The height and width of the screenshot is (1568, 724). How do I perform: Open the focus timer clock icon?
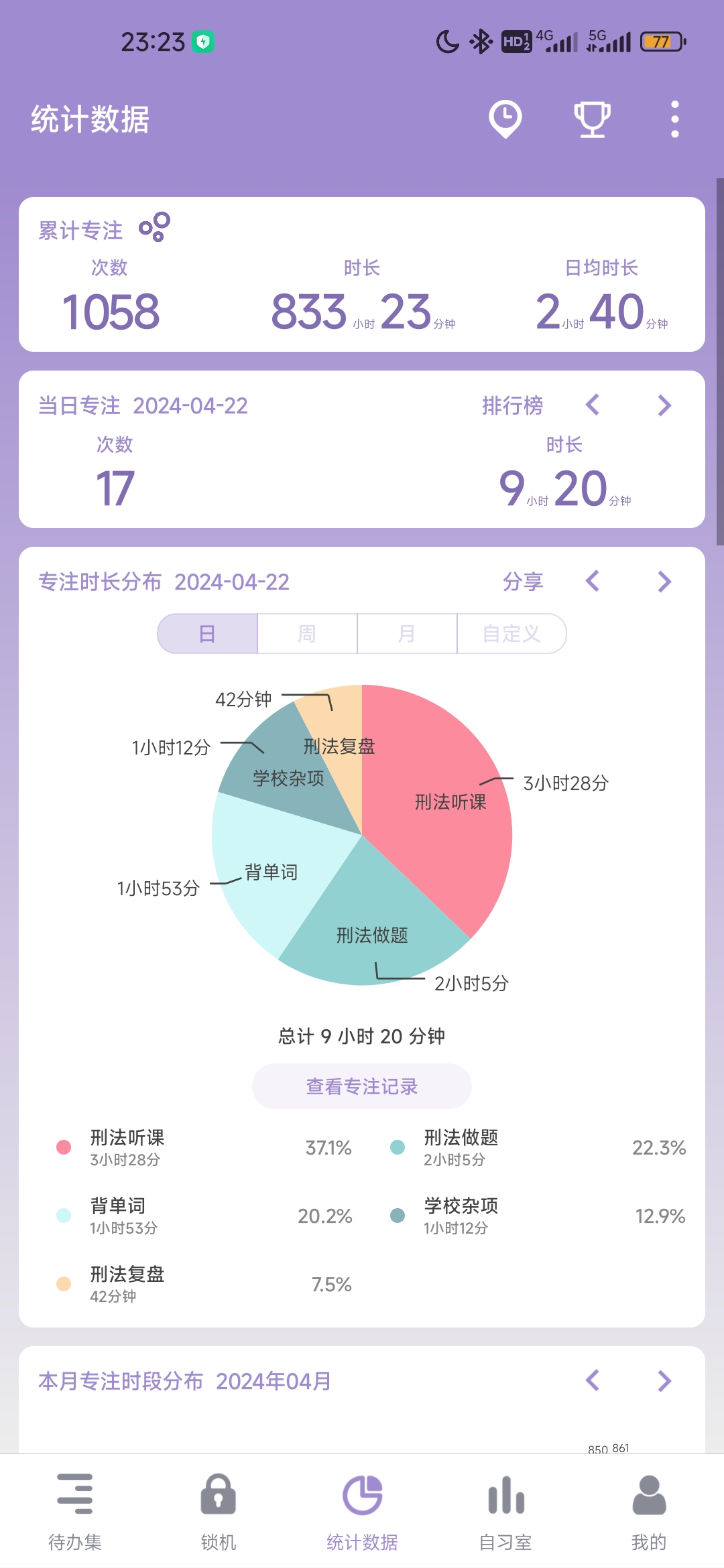tap(505, 119)
